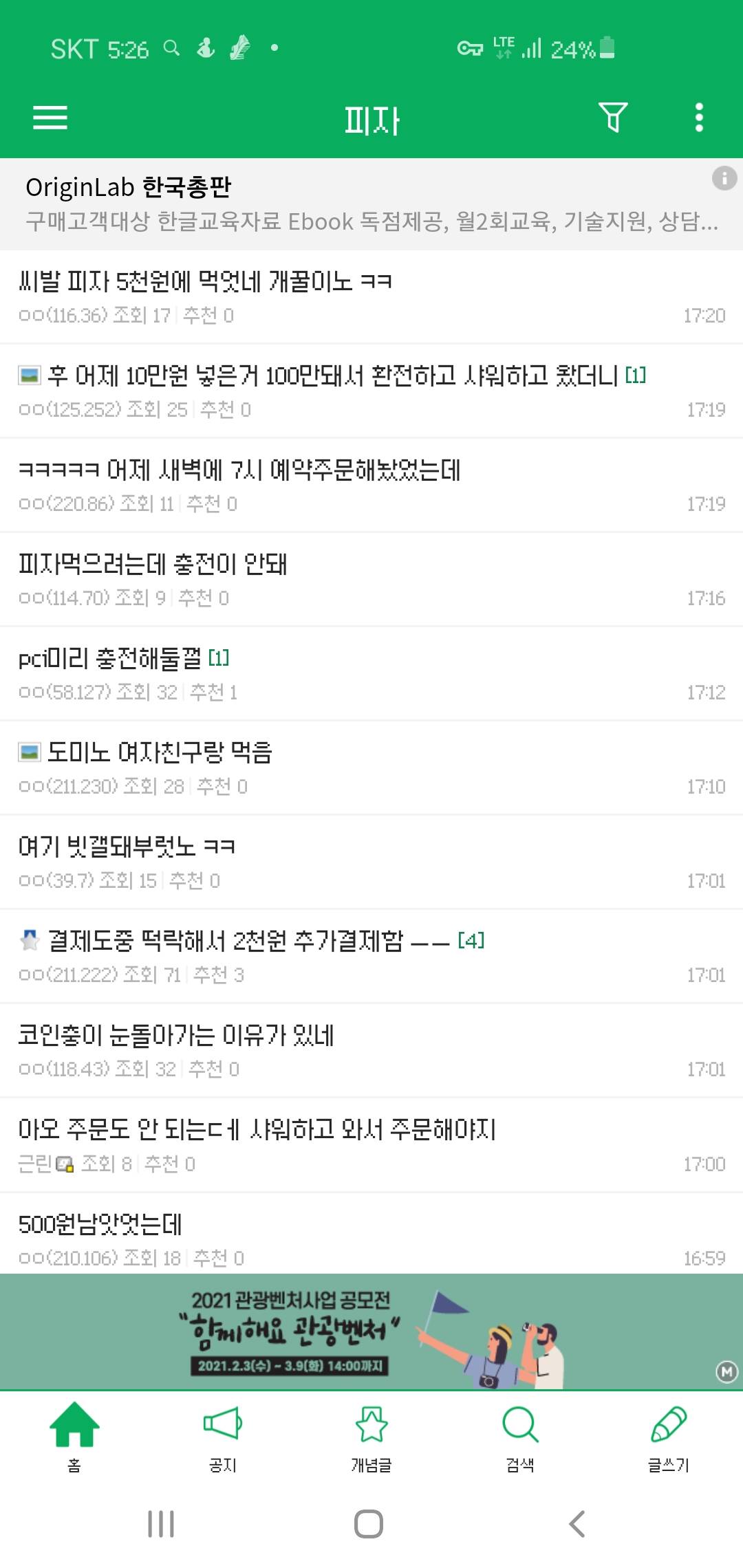
Task: Tap the OriginLab 한국총판 ad info icon
Action: coord(724,178)
